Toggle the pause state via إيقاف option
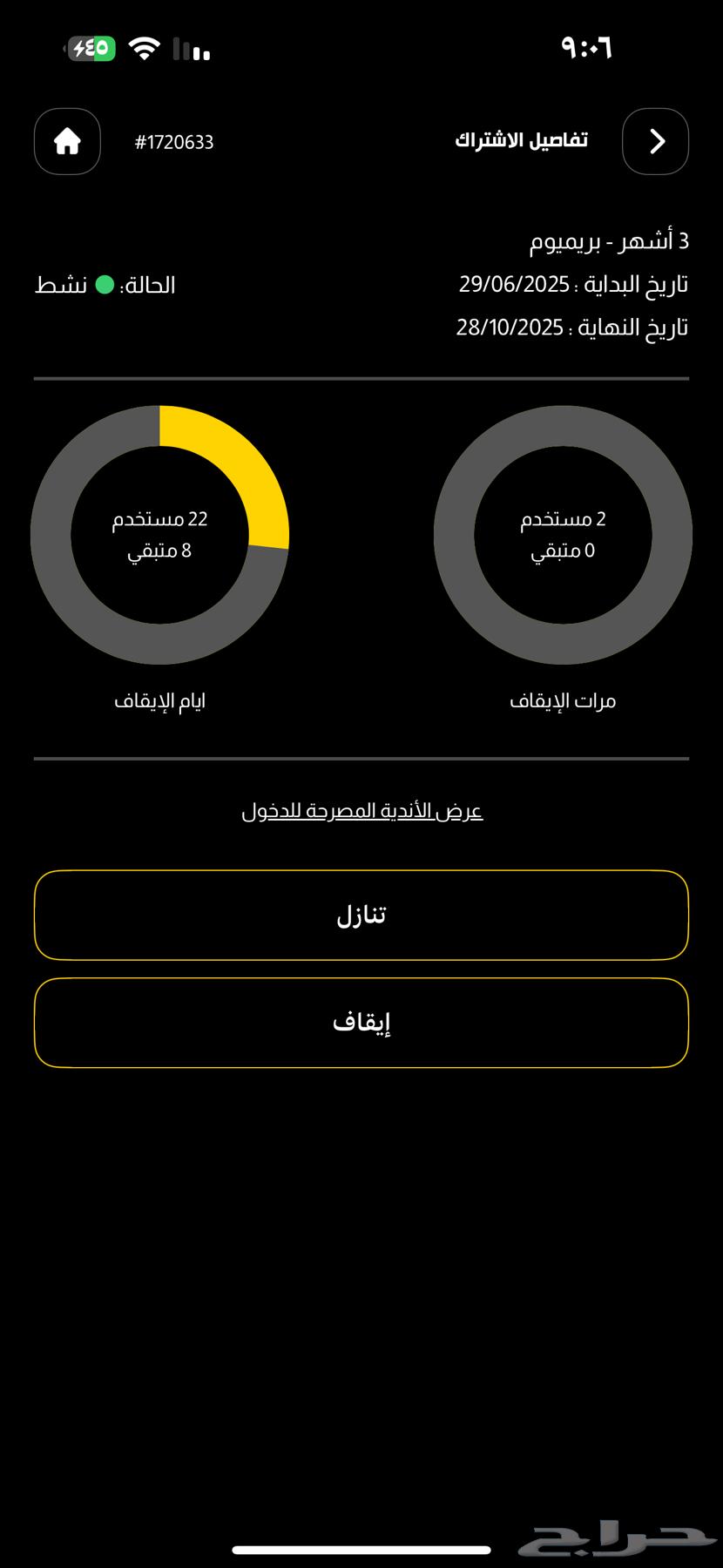This screenshot has width=723, height=1568. pyautogui.click(x=361, y=1023)
